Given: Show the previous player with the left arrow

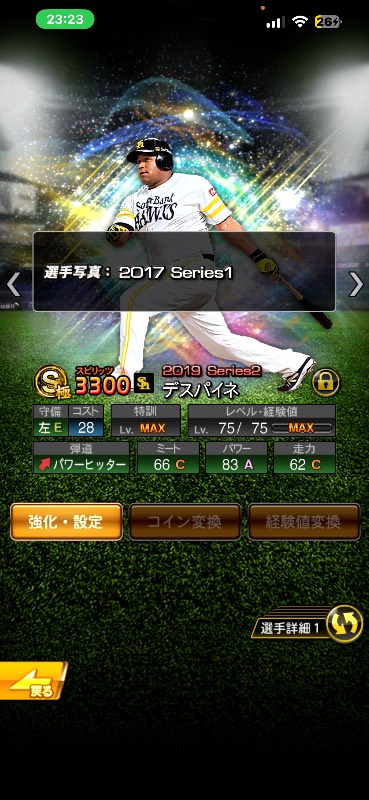Looking at the screenshot, I should point(13,284).
